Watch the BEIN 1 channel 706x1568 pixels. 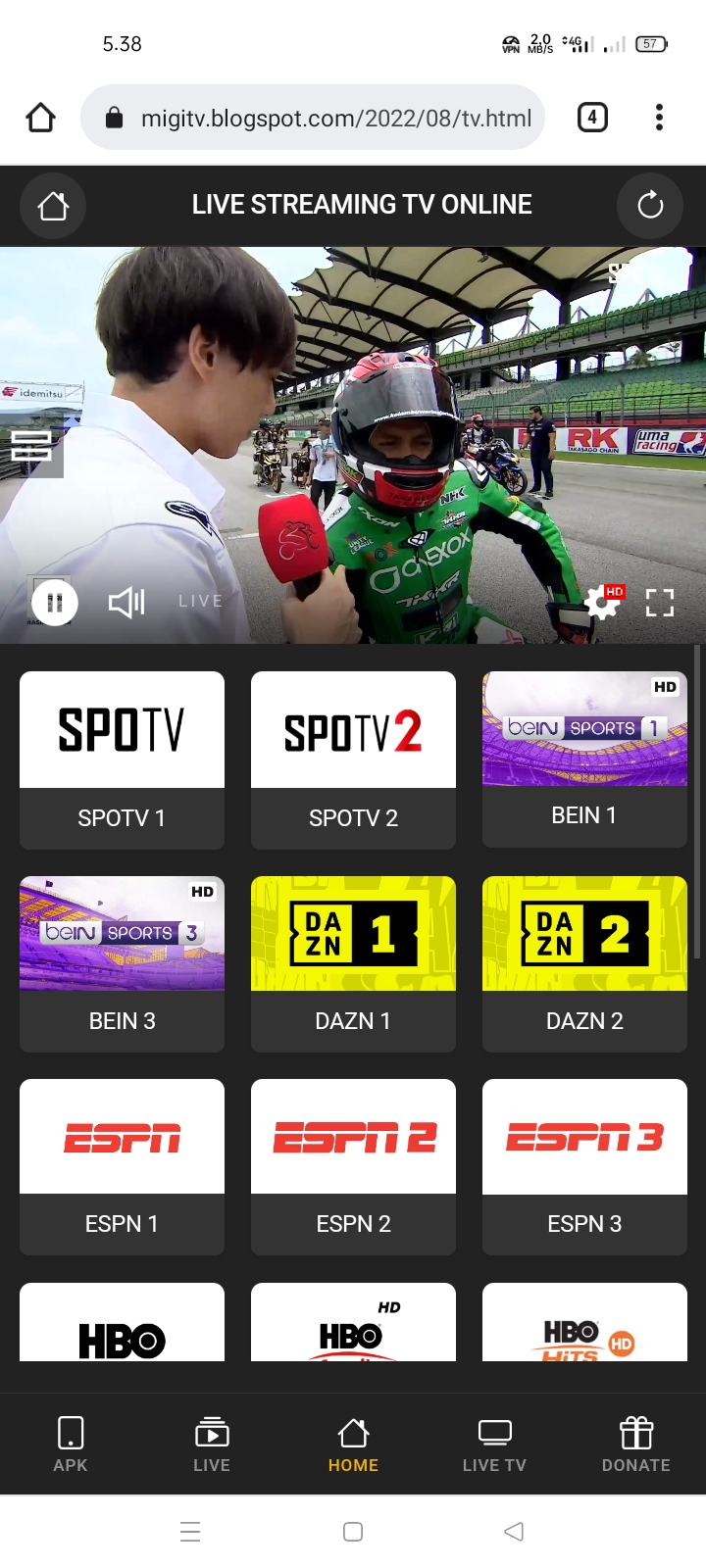(x=584, y=759)
